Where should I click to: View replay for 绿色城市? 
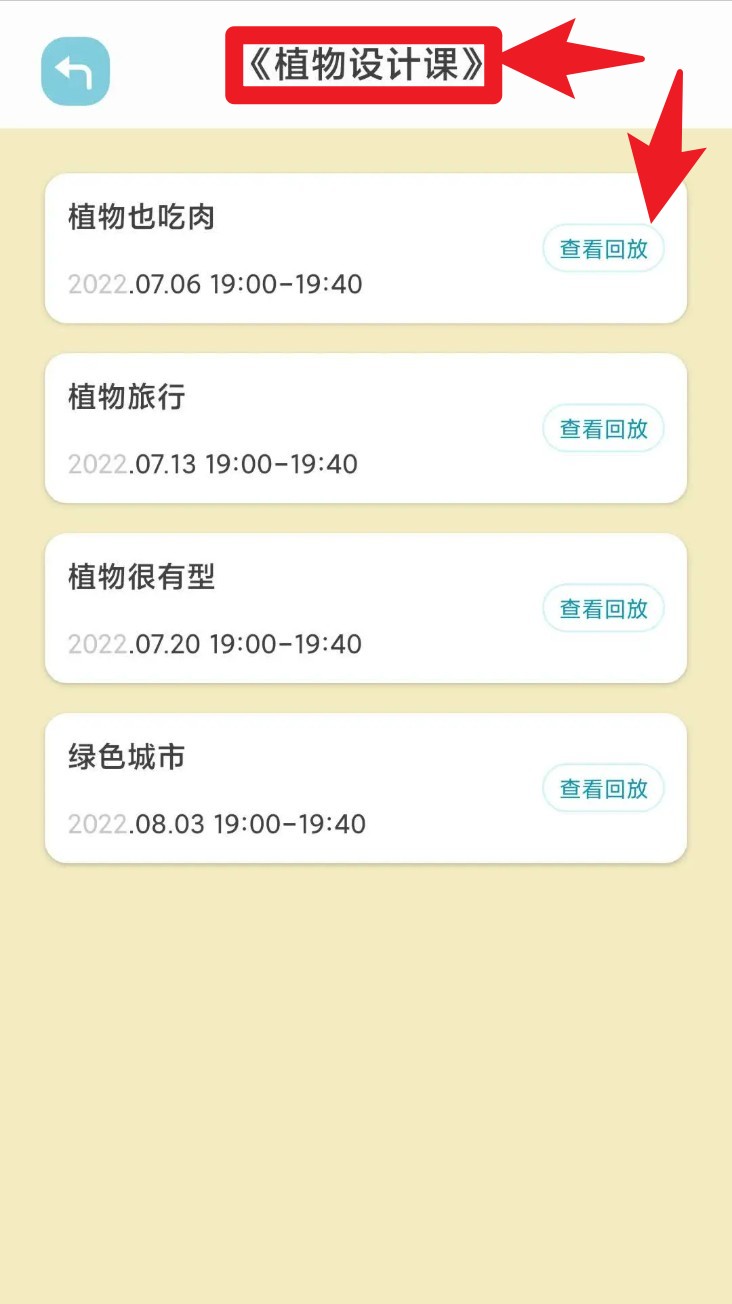click(604, 789)
